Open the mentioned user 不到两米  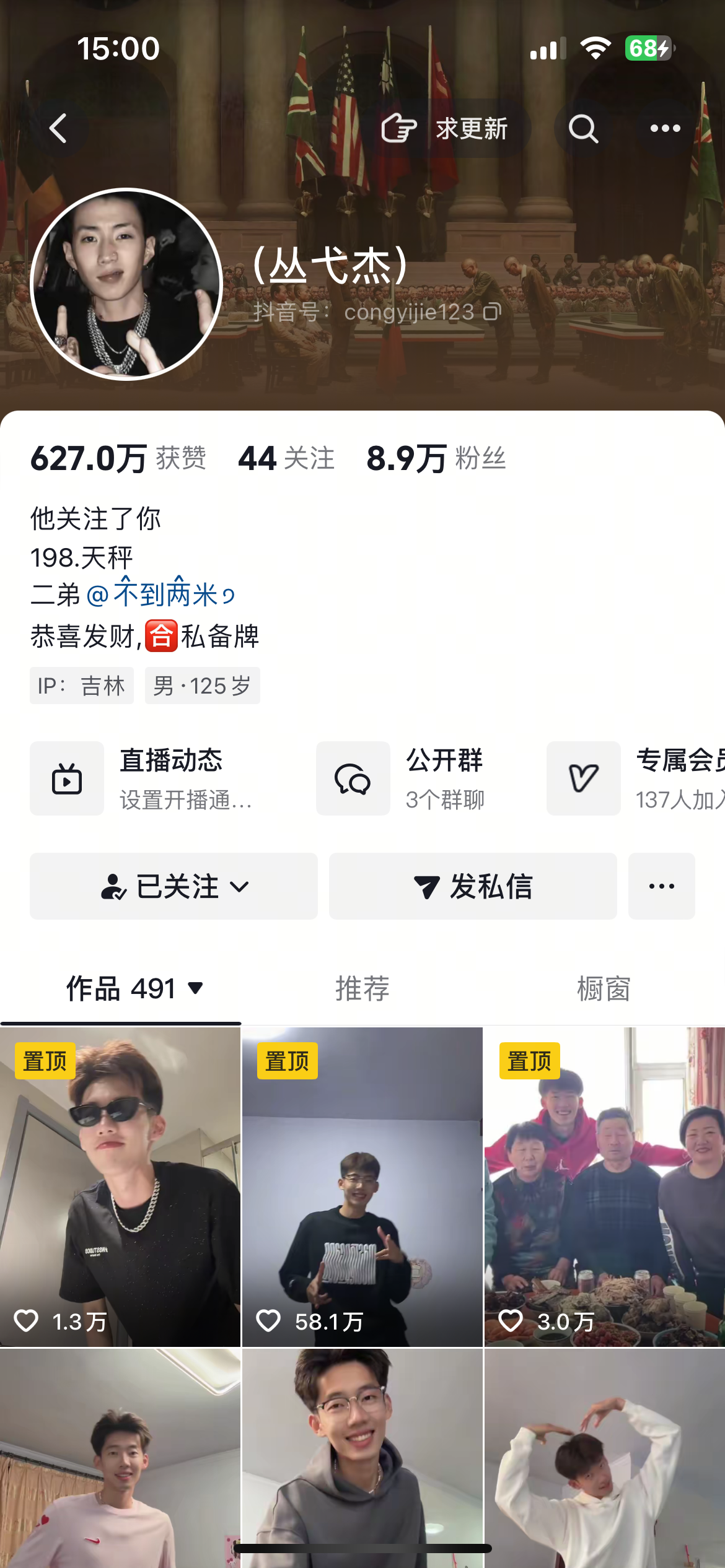161,595
